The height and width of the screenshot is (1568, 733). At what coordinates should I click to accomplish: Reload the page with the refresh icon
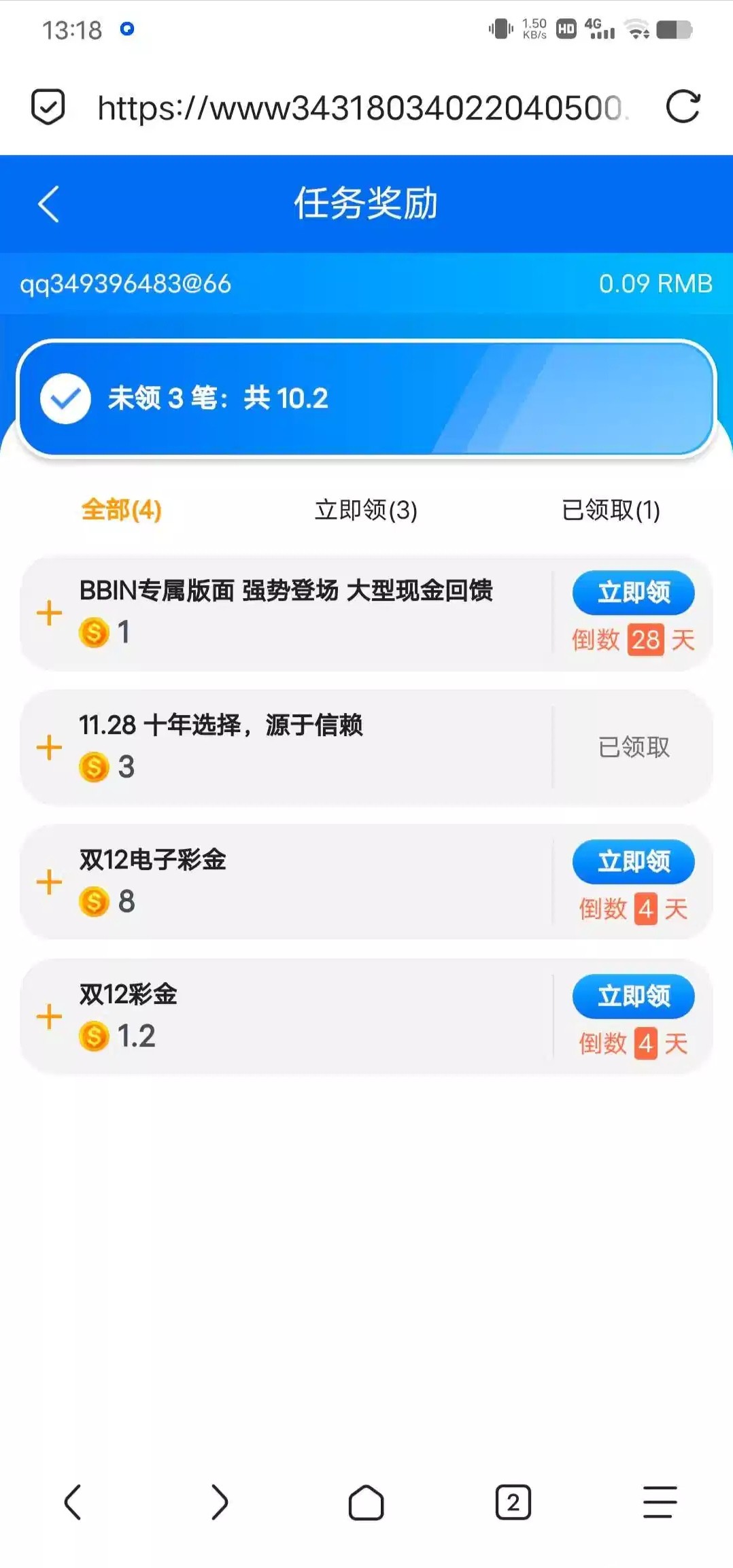click(682, 107)
